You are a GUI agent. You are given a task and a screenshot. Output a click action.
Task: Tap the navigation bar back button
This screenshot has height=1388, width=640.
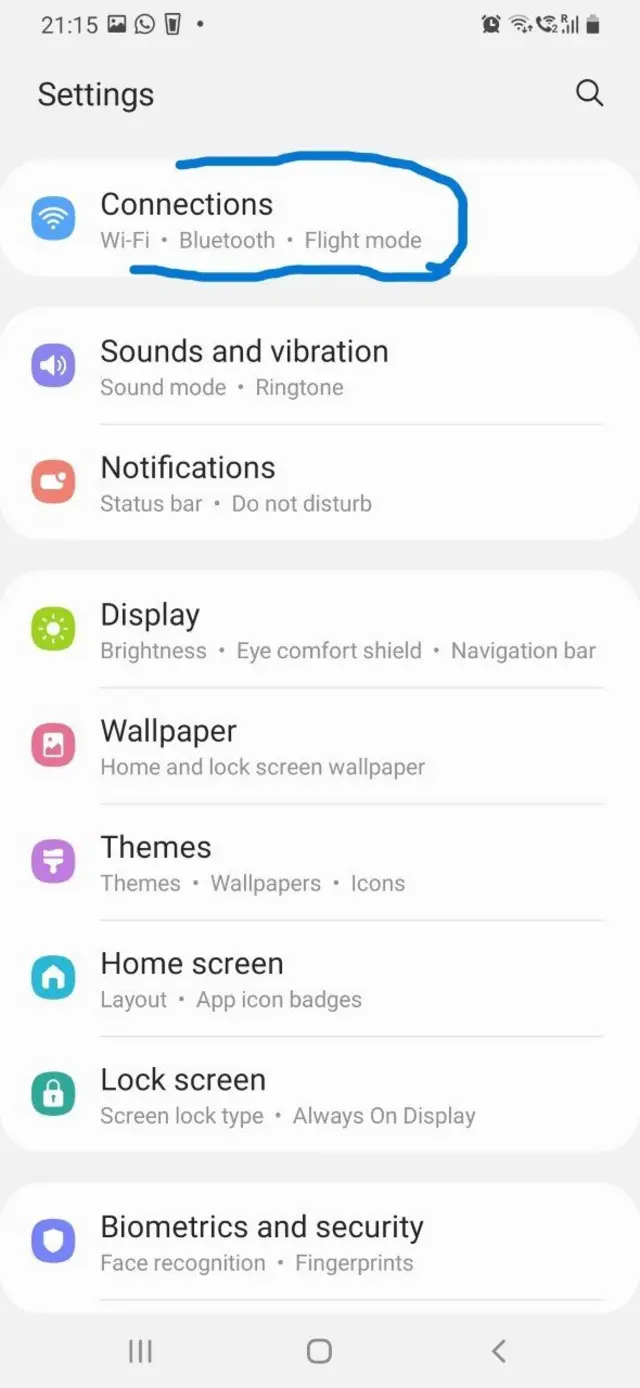pos(499,1351)
